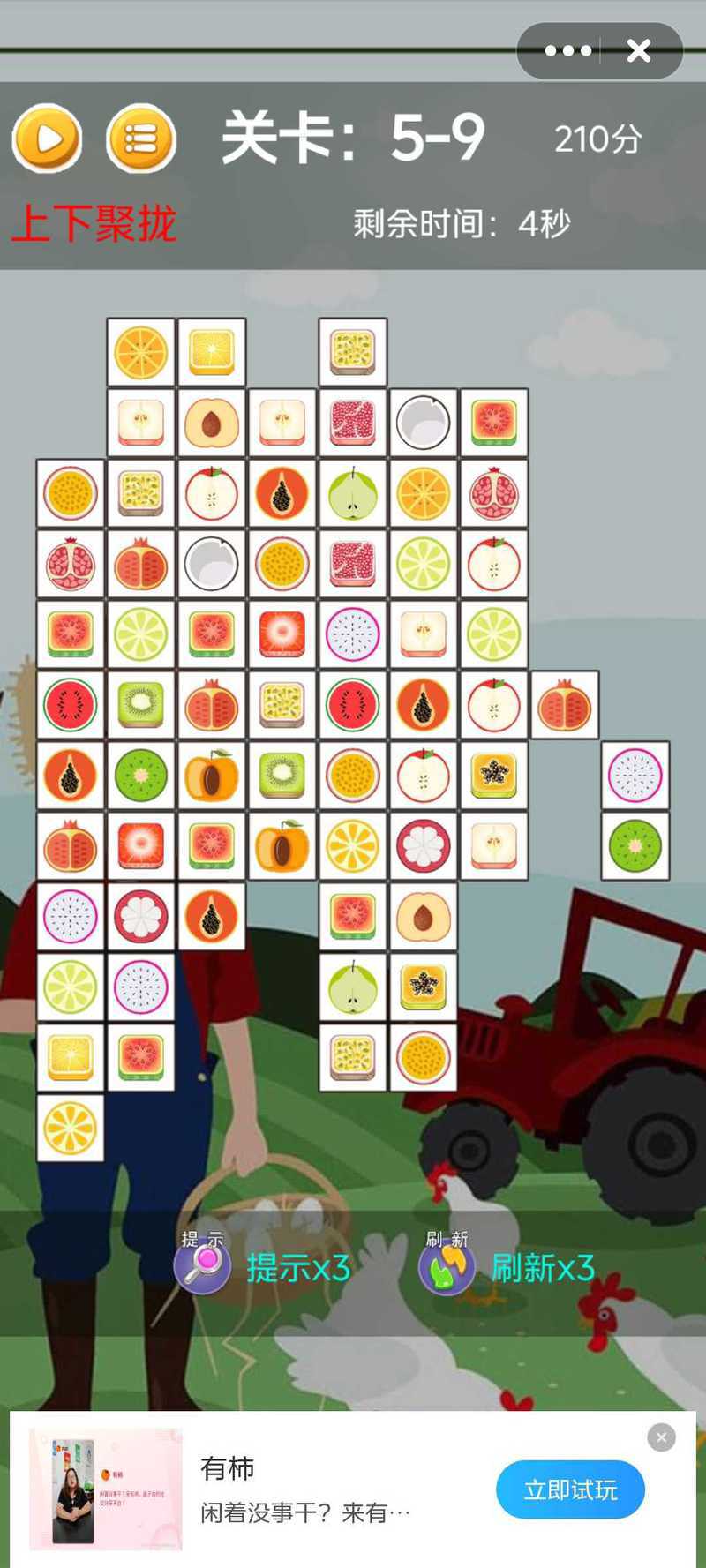Image resolution: width=706 pixels, height=1568 pixels.
Task: Dismiss the 有柿 ad banner
Action: coord(661,1437)
